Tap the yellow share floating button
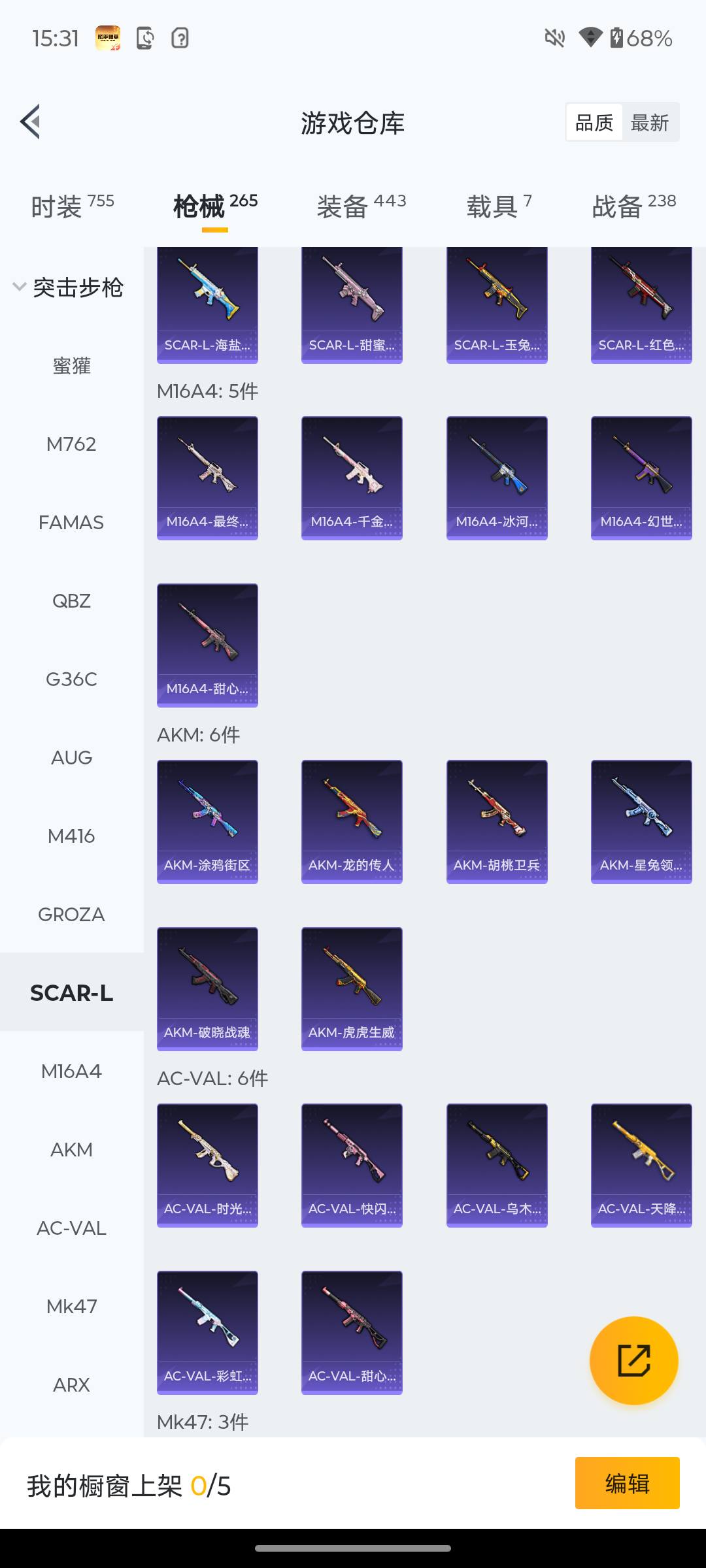This screenshot has height=1568, width=706. [633, 1360]
